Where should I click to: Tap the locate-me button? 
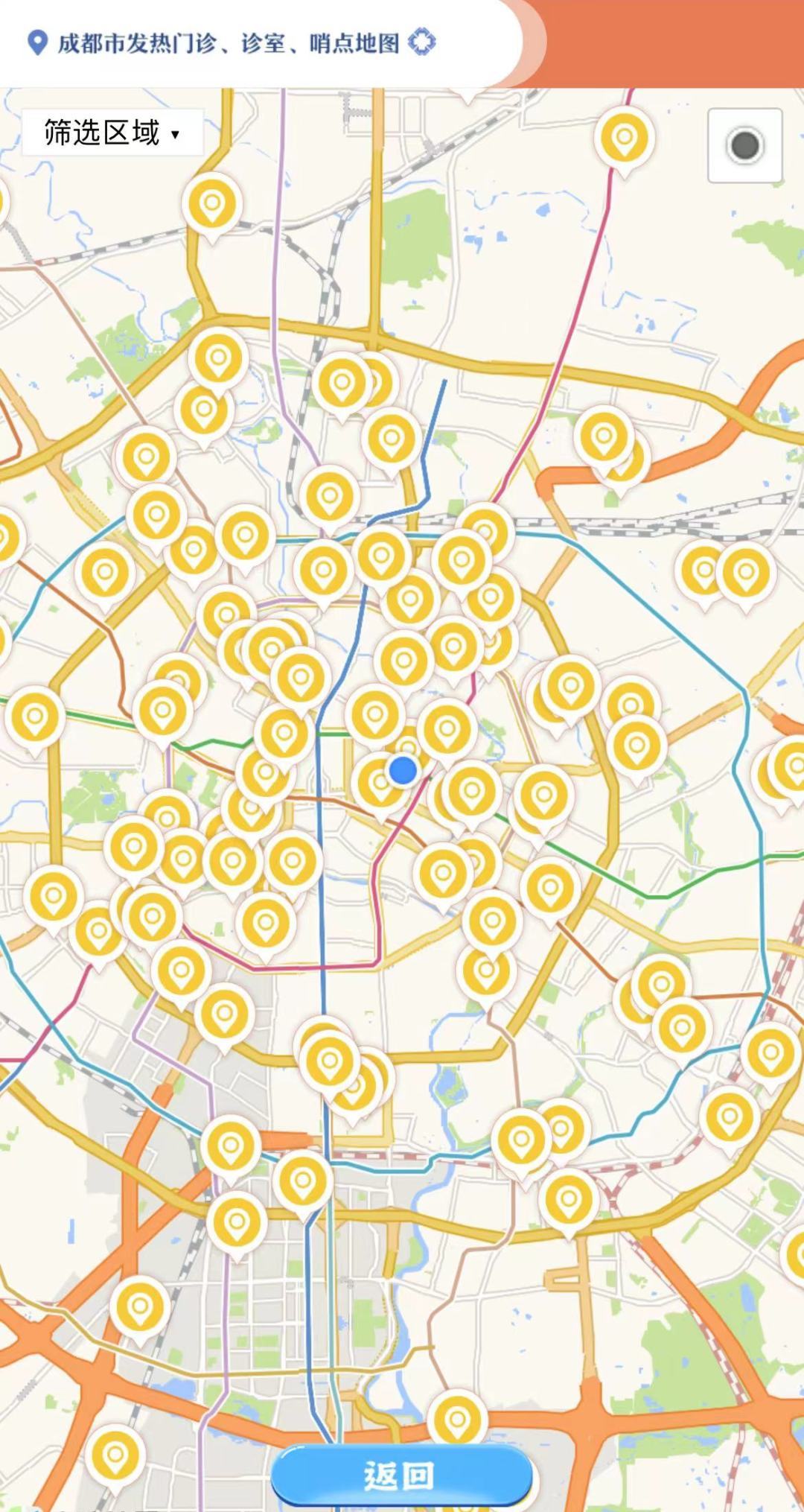coord(744,145)
